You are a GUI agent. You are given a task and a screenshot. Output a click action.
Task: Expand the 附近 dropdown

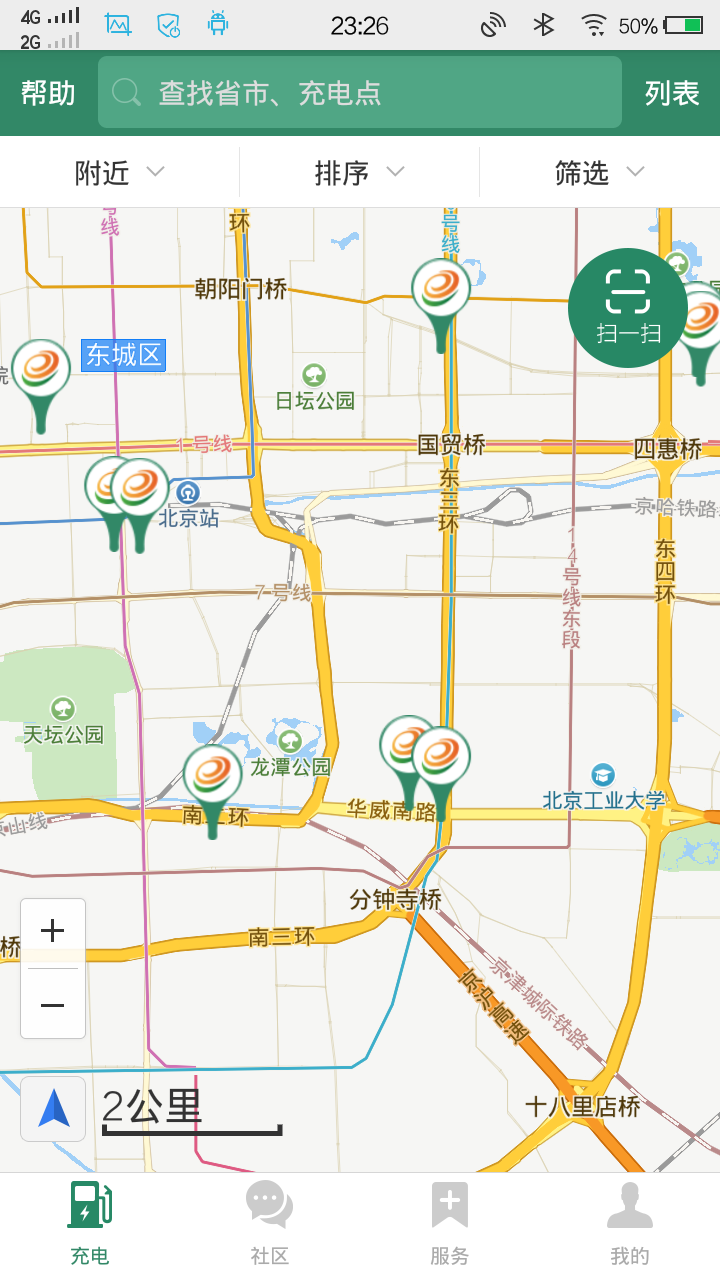point(119,173)
